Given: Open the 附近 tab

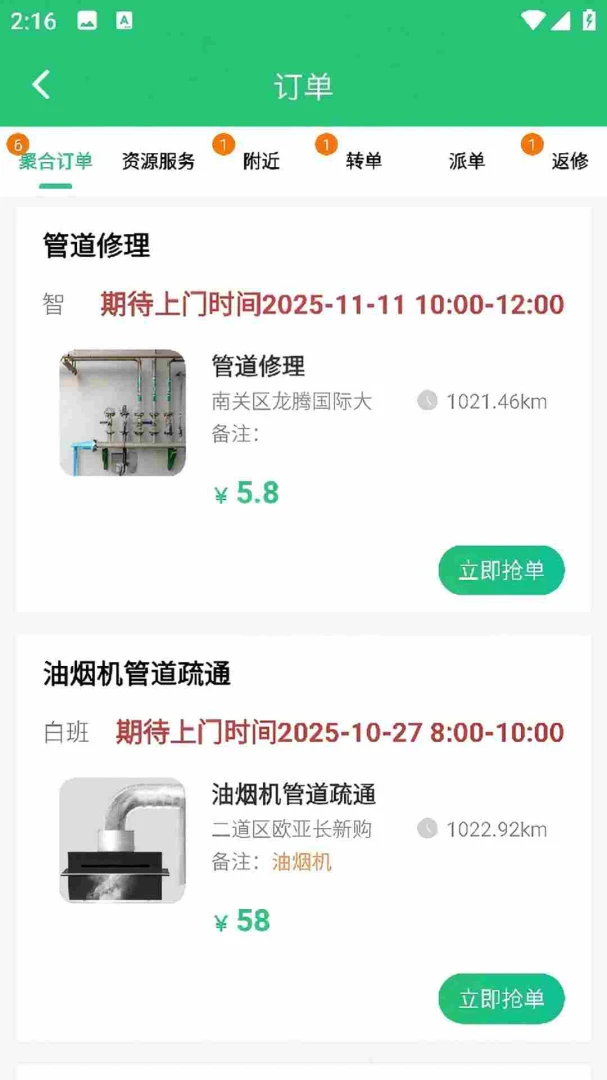Looking at the screenshot, I should pos(261,161).
